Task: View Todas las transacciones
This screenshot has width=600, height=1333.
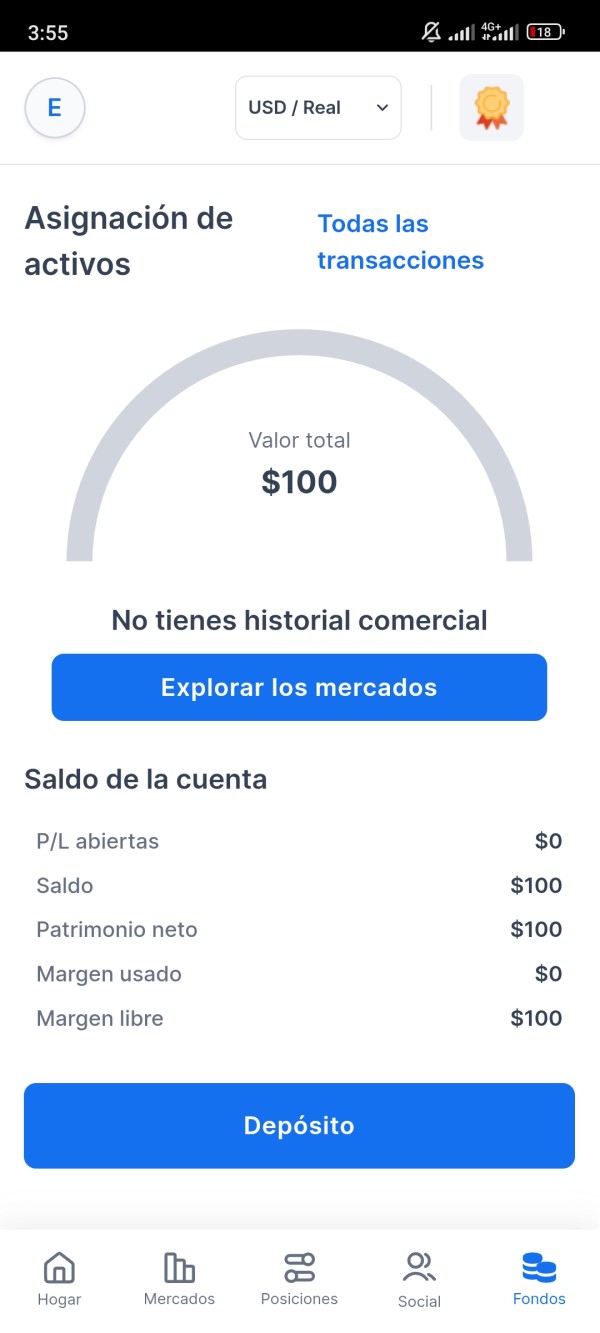Action: point(400,242)
